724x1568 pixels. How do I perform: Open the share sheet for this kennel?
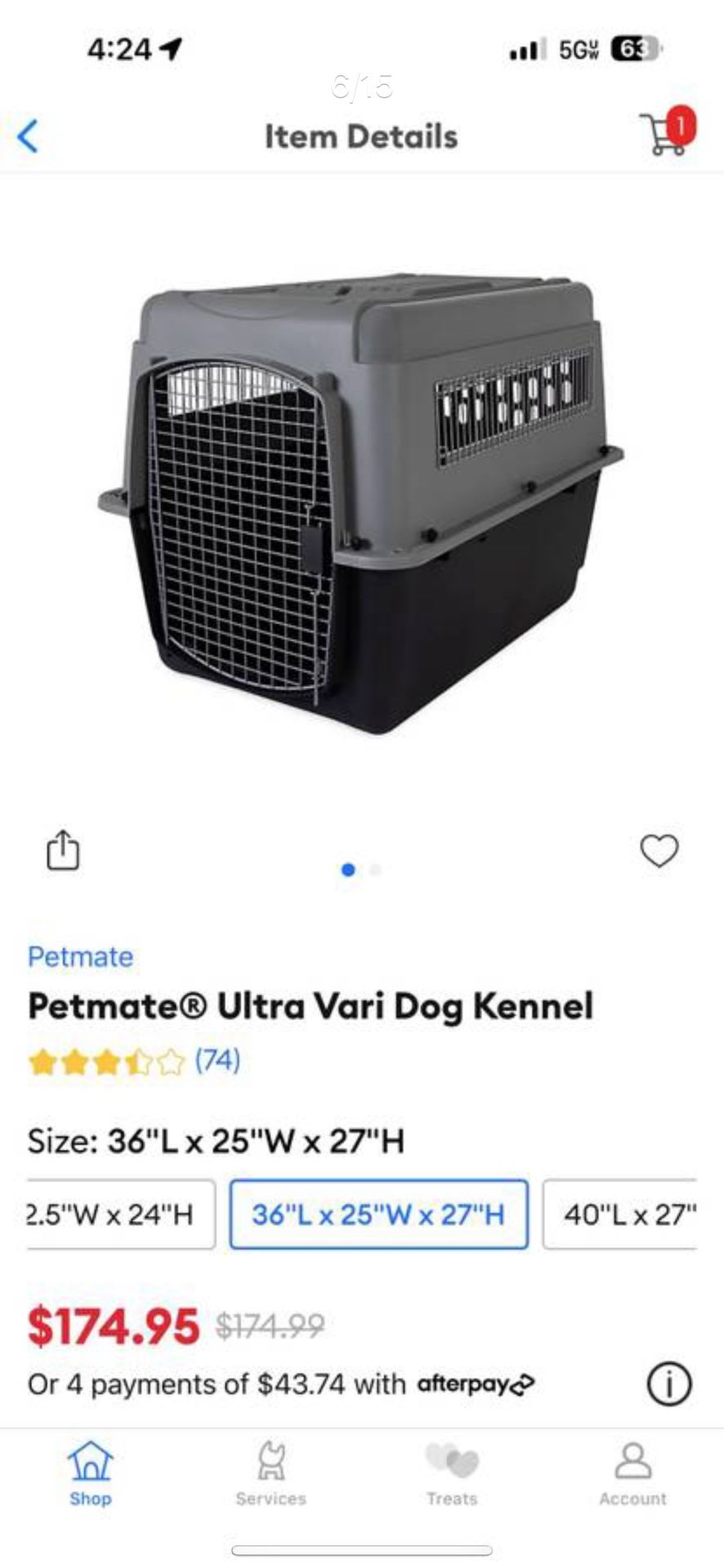tap(64, 850)
